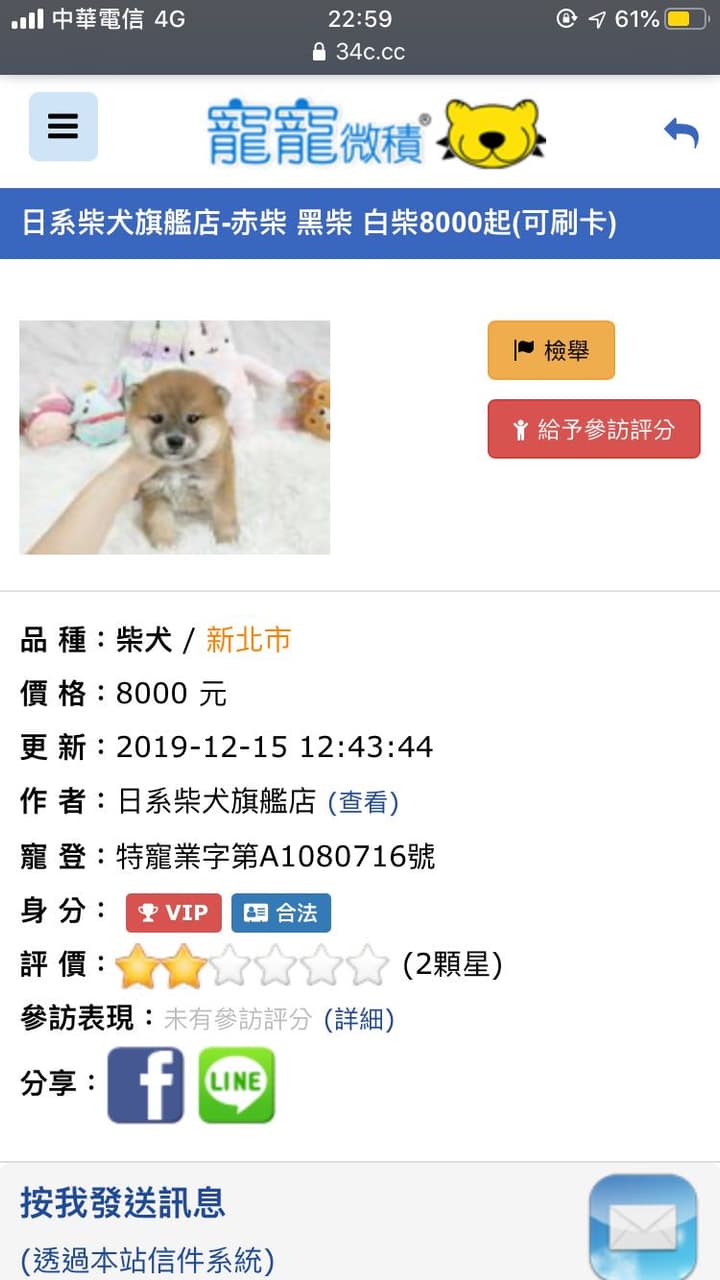Select the 合法 legitimacy badge
This screenshot has width=720, height=1280.
281,912
